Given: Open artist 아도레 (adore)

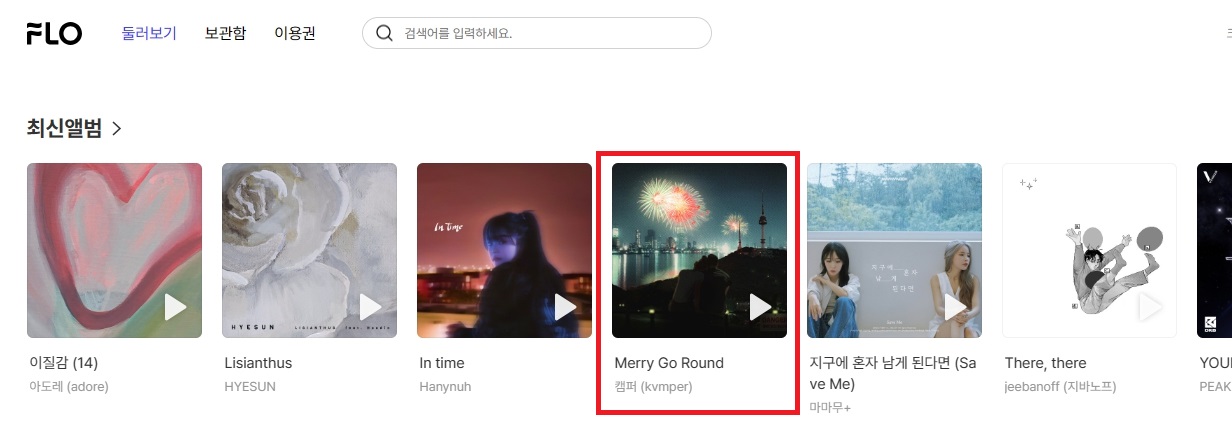Looking at the screenshot, I should (69, 386).
